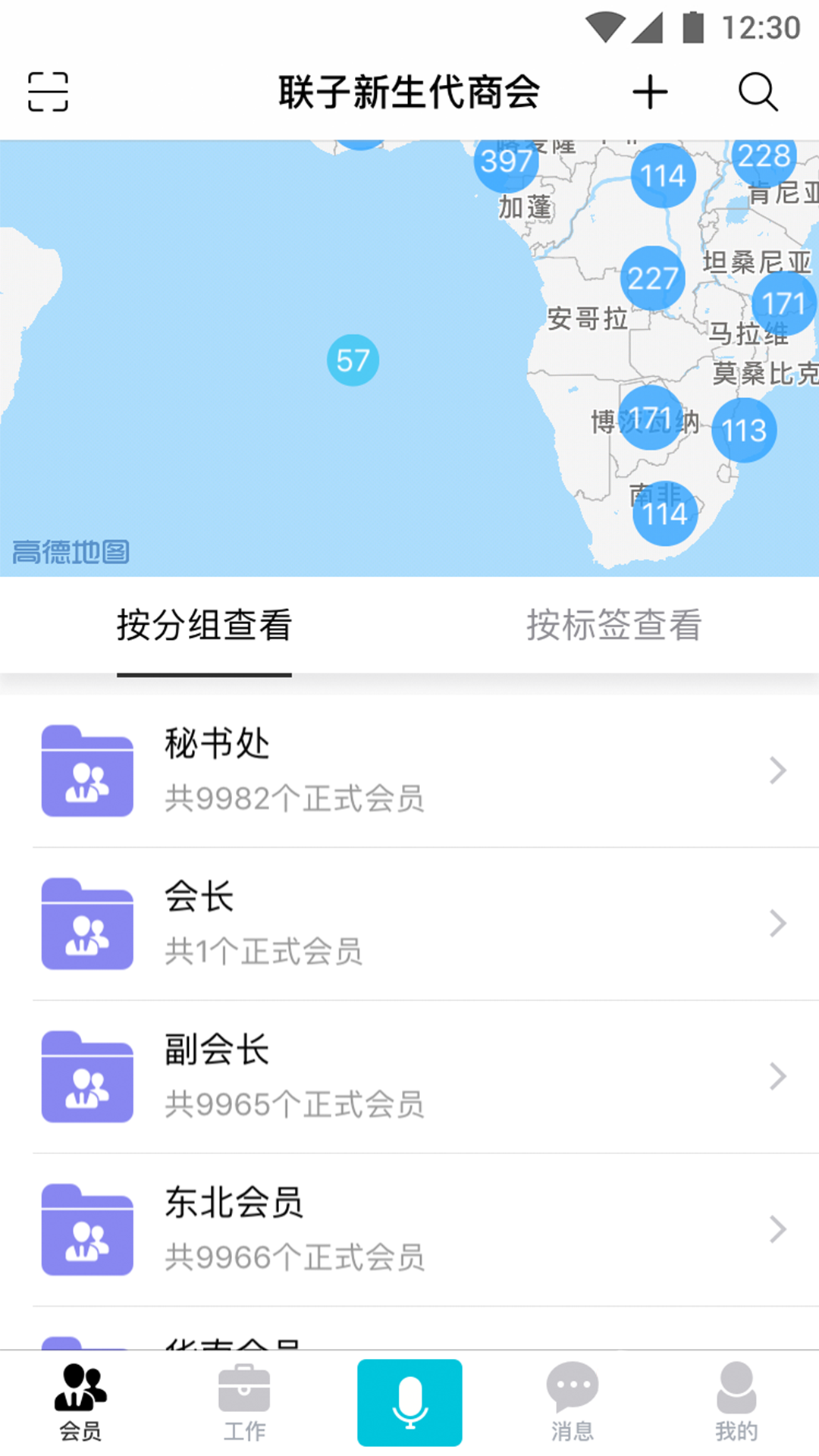Tap the 57 cluster marker on the map
Screen dimensions: 819x1456
[x=353, y=360]
